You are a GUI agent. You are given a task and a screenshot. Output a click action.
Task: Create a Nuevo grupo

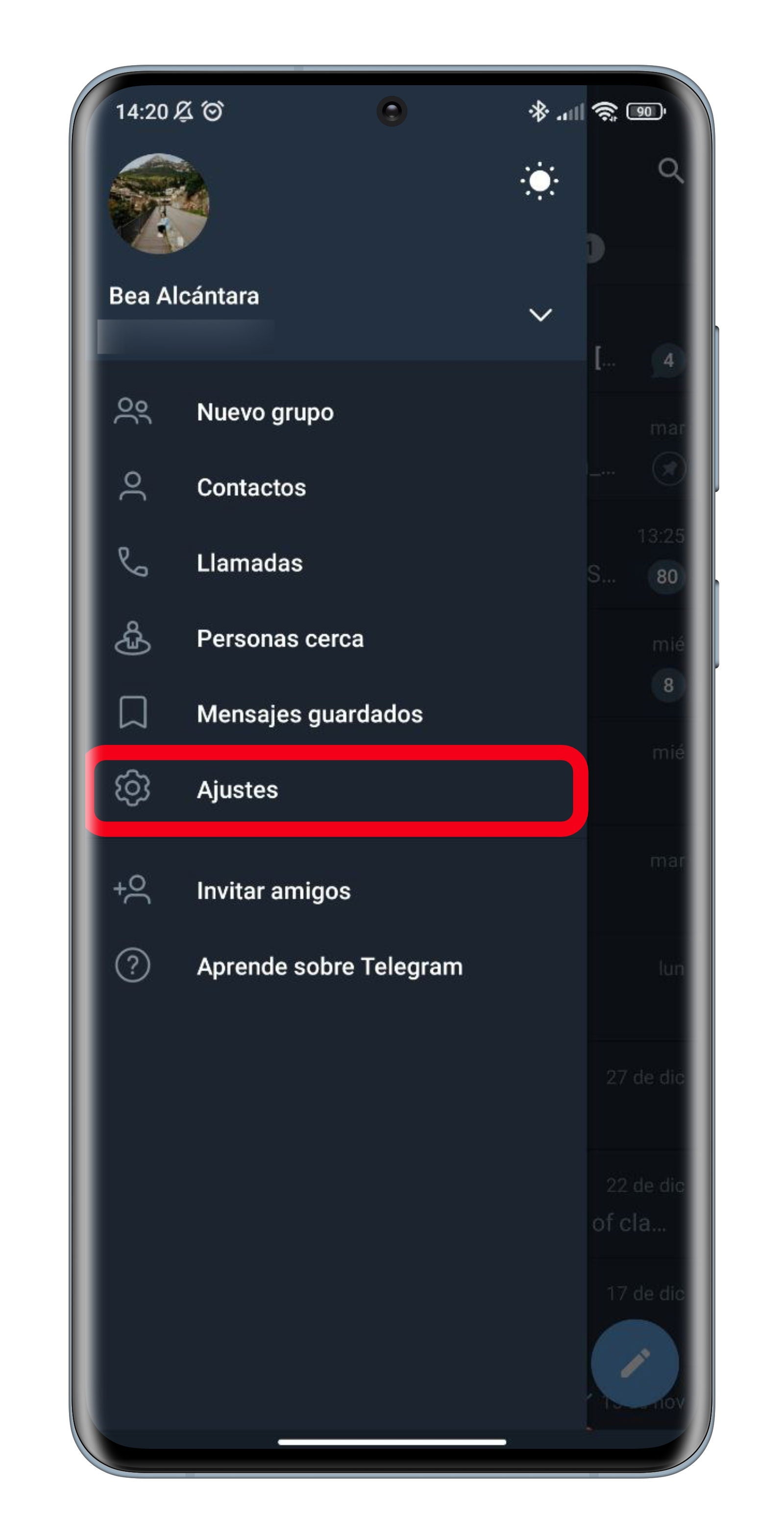[x=265, y=412]
